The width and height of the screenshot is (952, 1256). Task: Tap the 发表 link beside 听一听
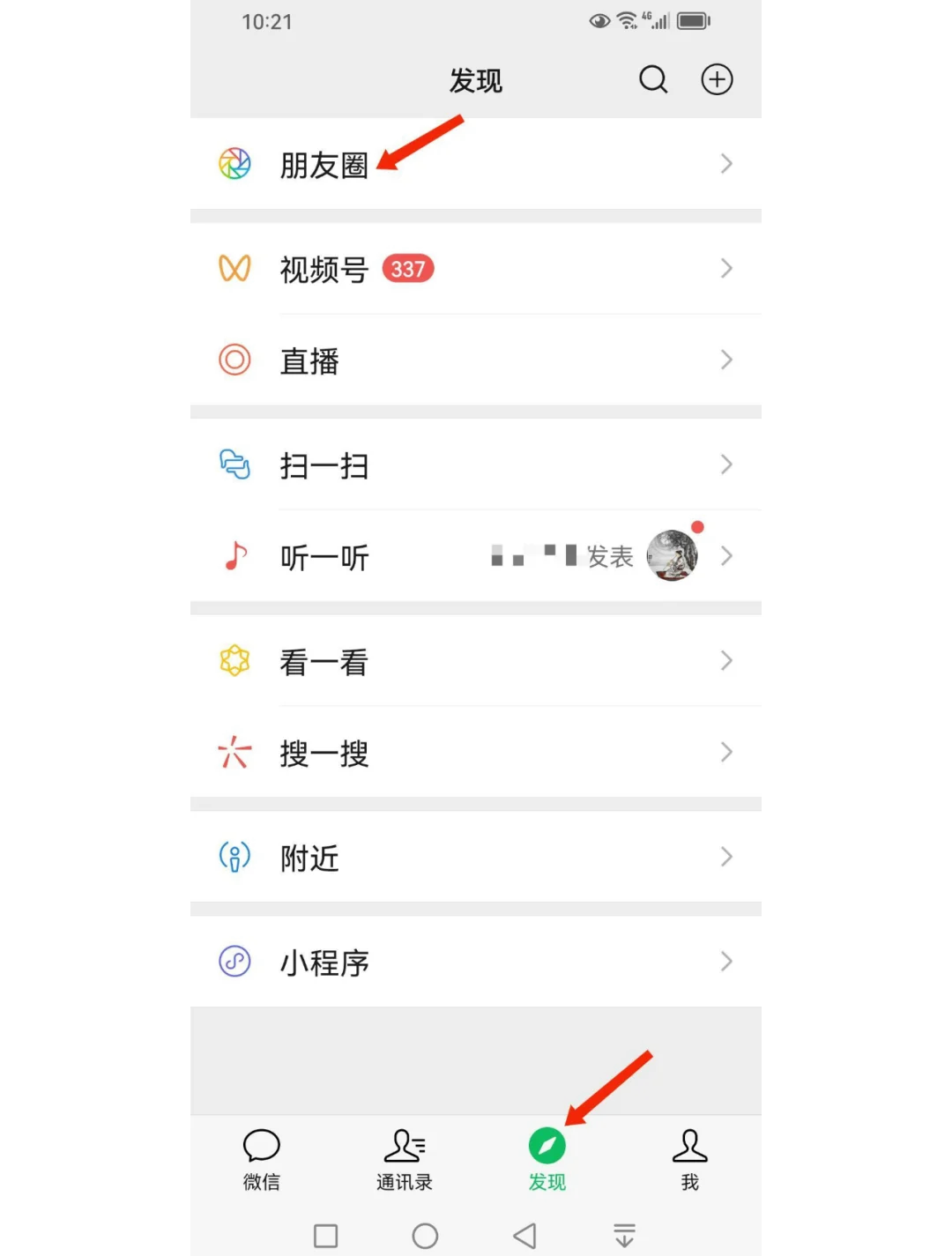pyautogui.click(x=611, y=556)
